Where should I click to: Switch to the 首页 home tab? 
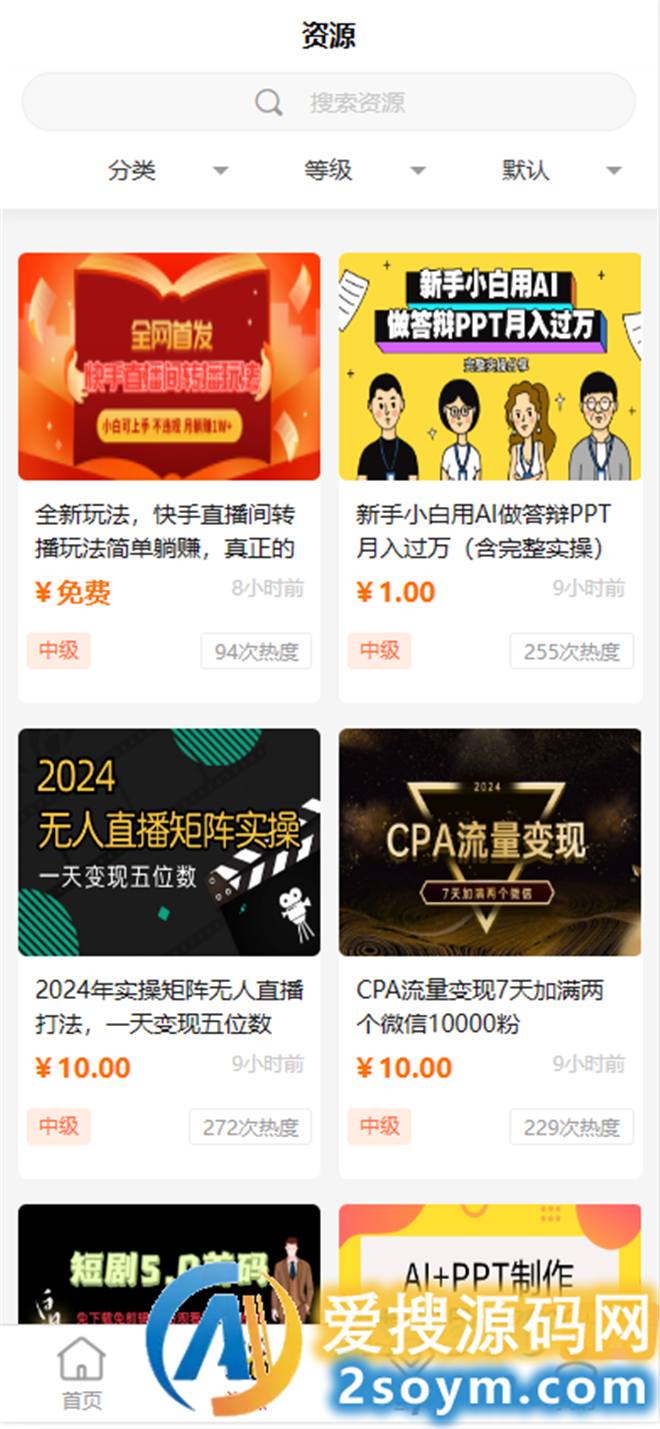(81, 1374)
